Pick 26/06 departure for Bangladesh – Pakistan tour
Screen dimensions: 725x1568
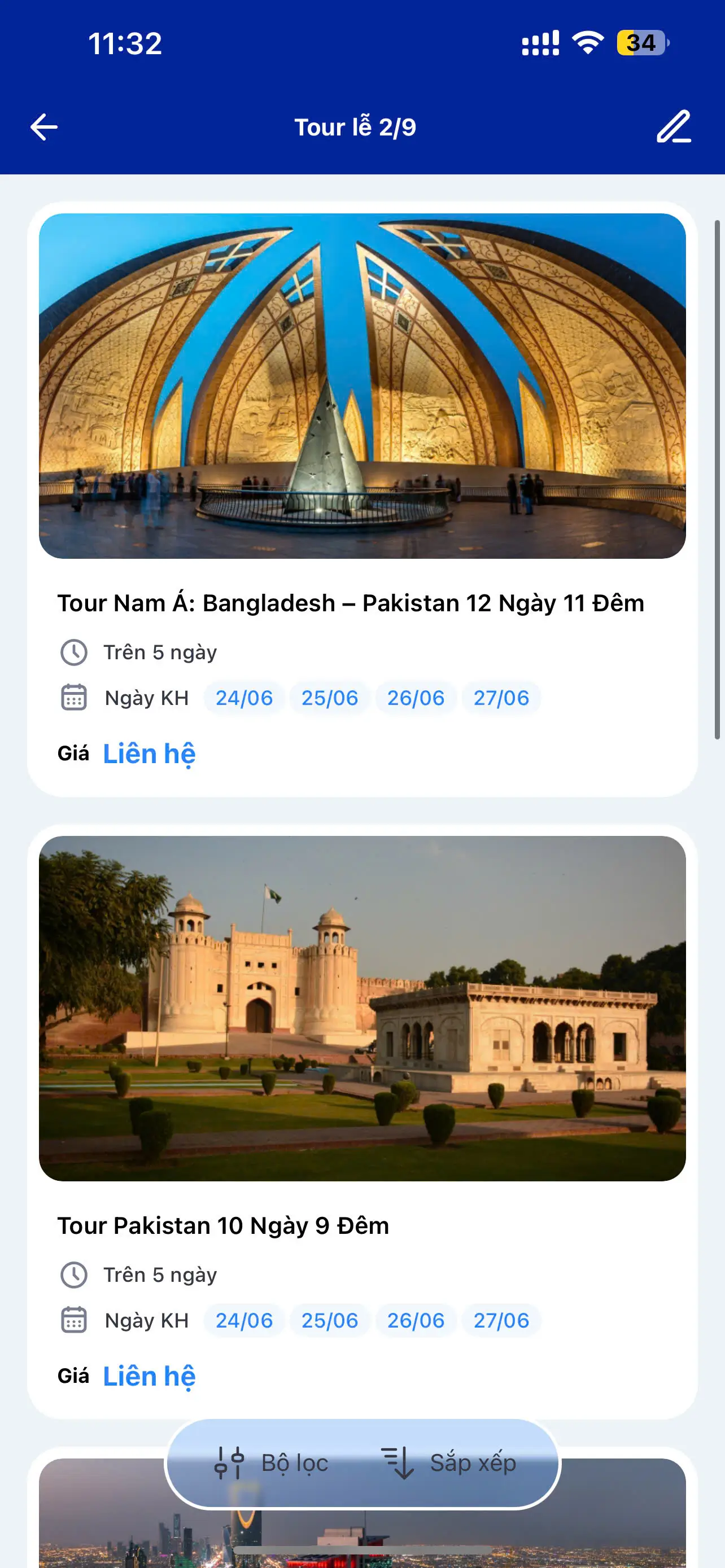(x=416, y=698)
